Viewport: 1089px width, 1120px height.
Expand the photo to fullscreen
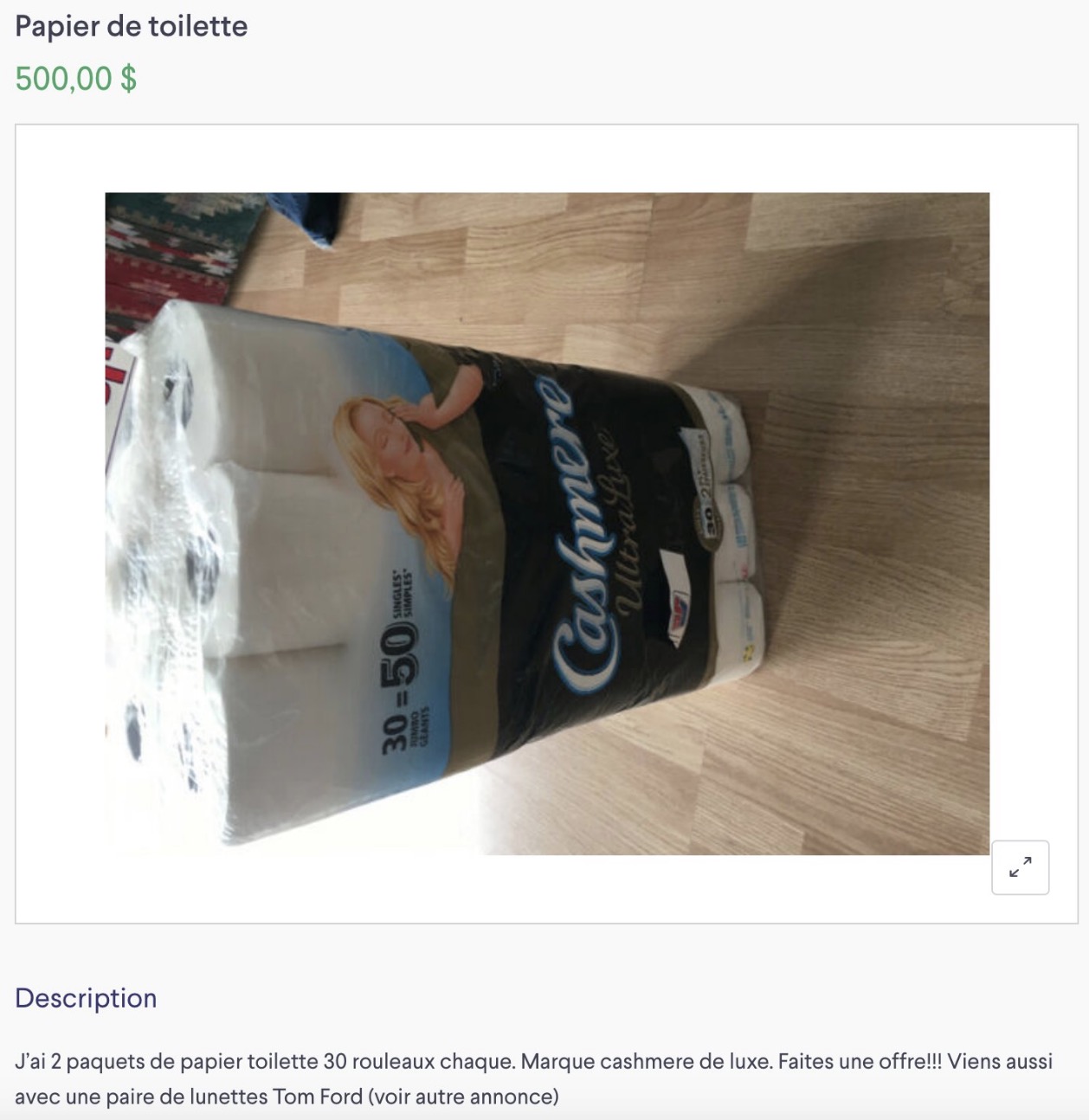[1020, 866]
